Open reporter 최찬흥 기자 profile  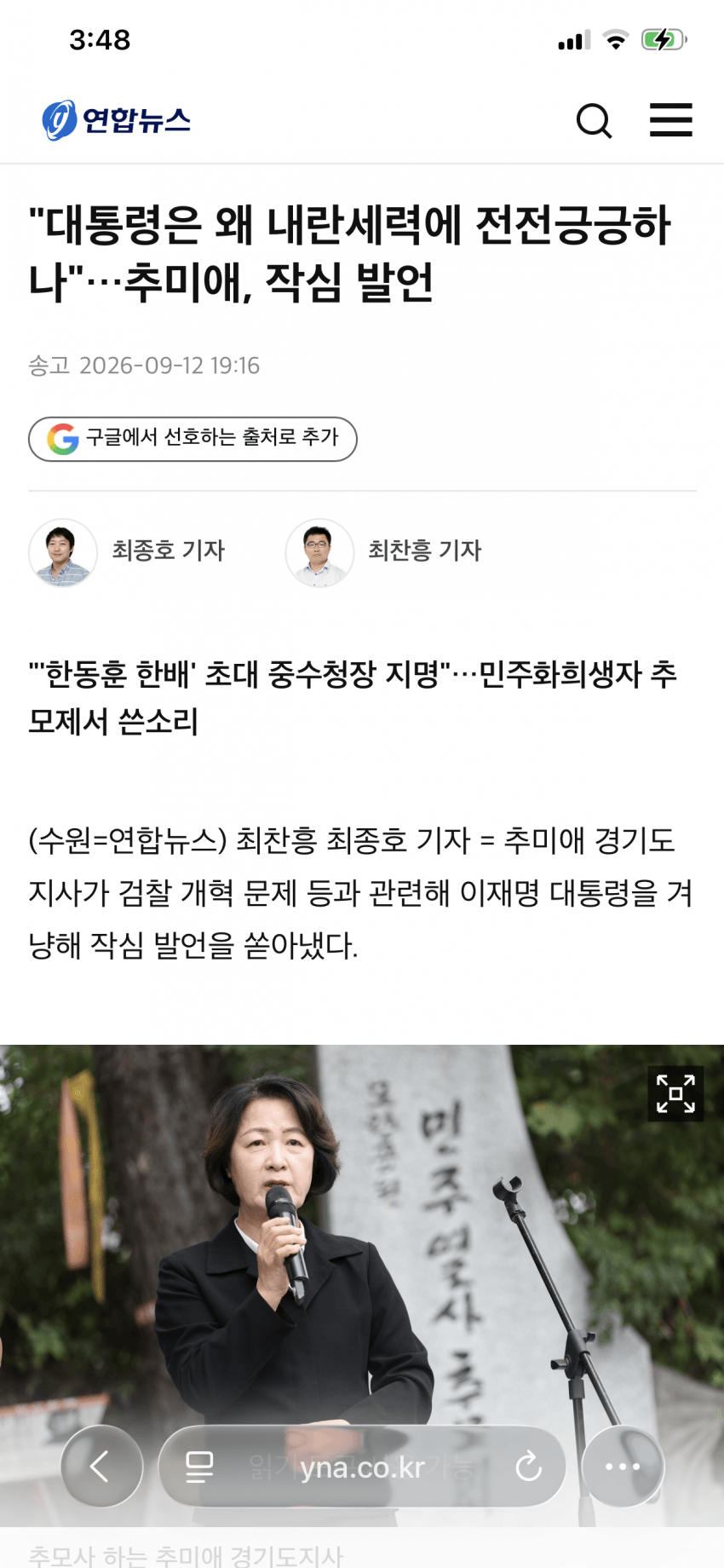point(383,551)
